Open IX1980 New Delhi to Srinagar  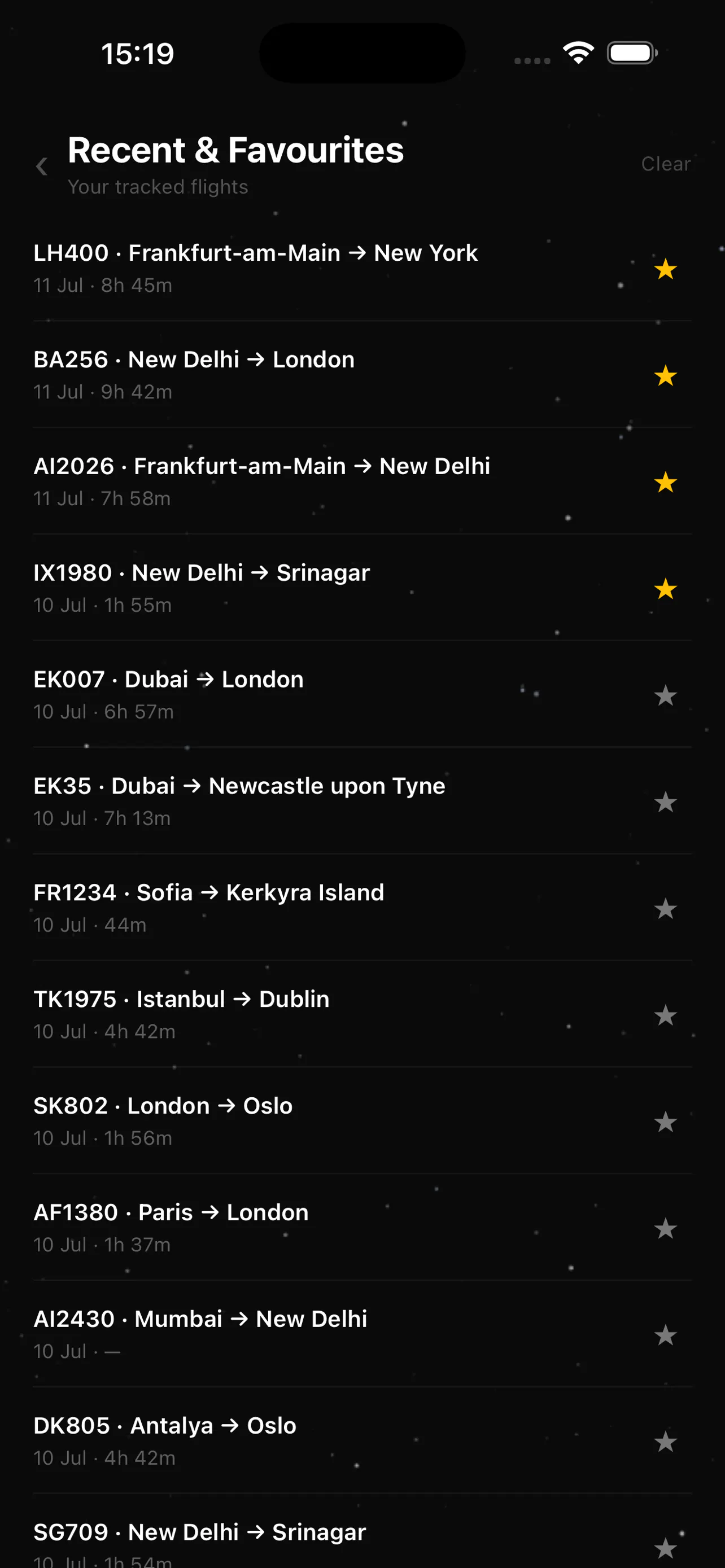tap(362, 588)
